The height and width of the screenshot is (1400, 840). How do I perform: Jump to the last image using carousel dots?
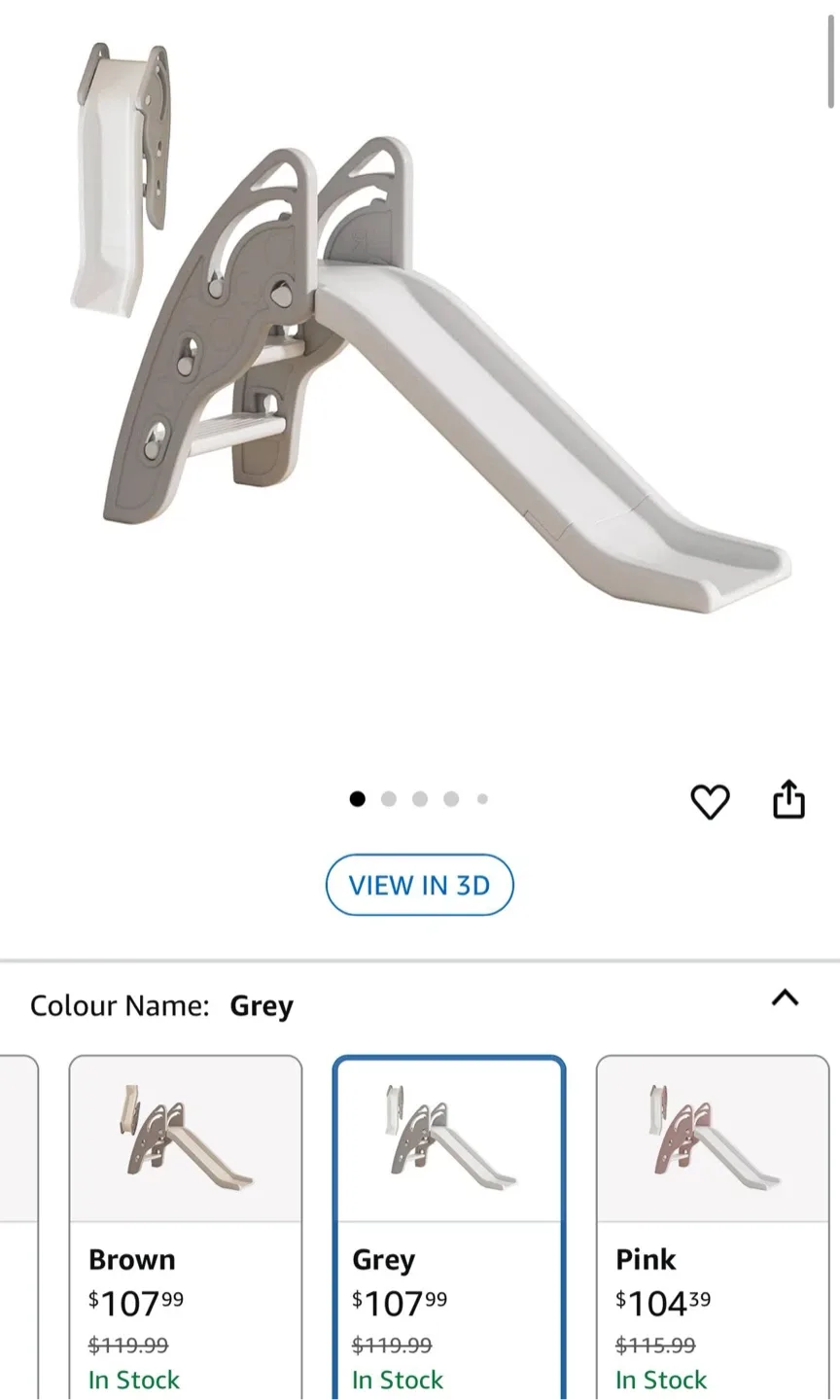(482, 798)
